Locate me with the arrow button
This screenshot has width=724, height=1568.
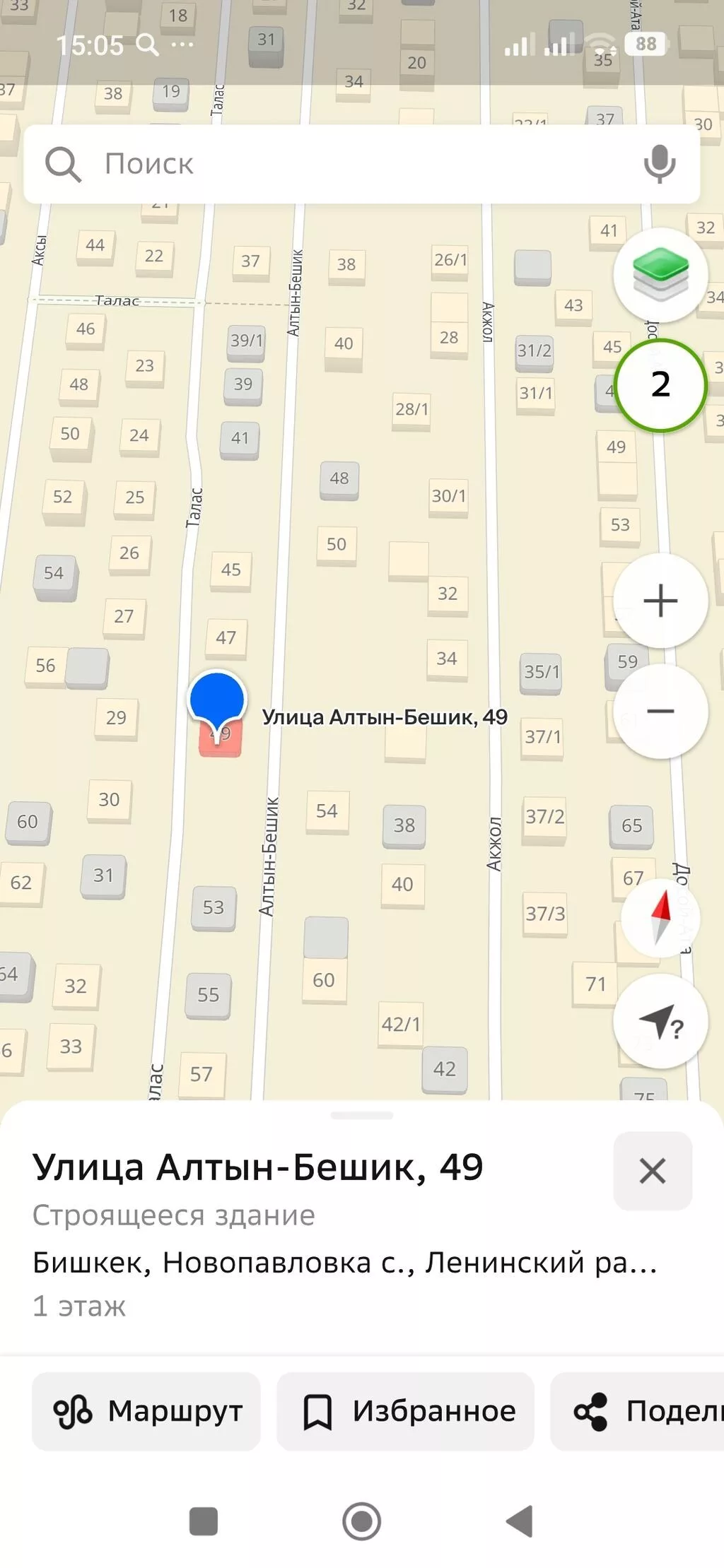coord(660,1021)
